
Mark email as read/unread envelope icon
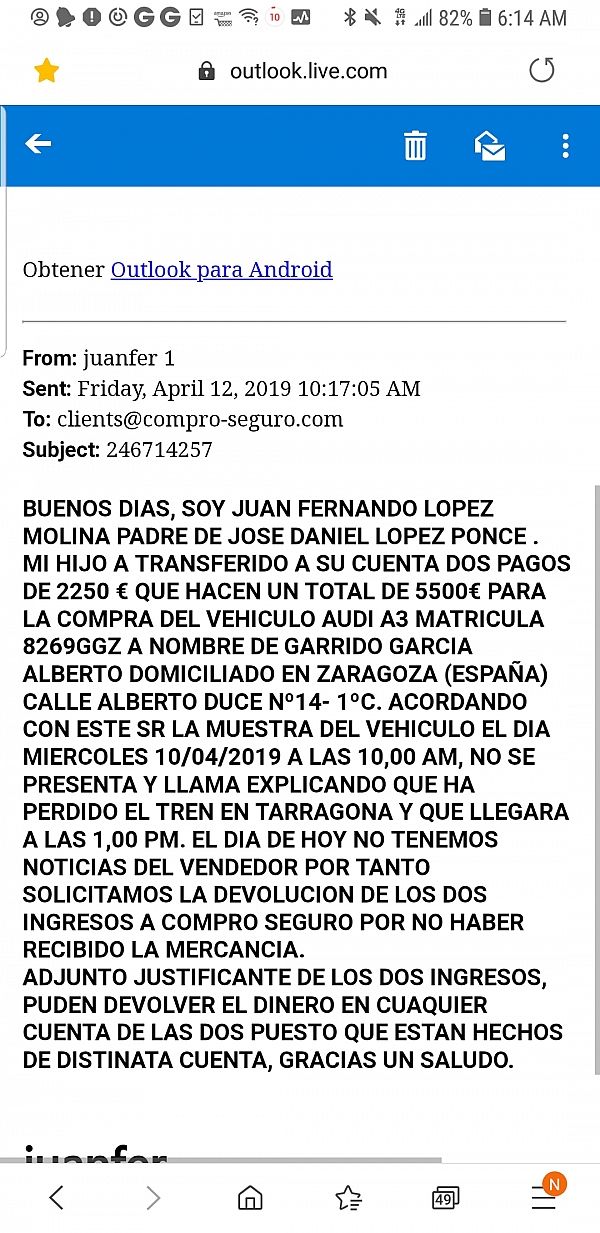489,146
